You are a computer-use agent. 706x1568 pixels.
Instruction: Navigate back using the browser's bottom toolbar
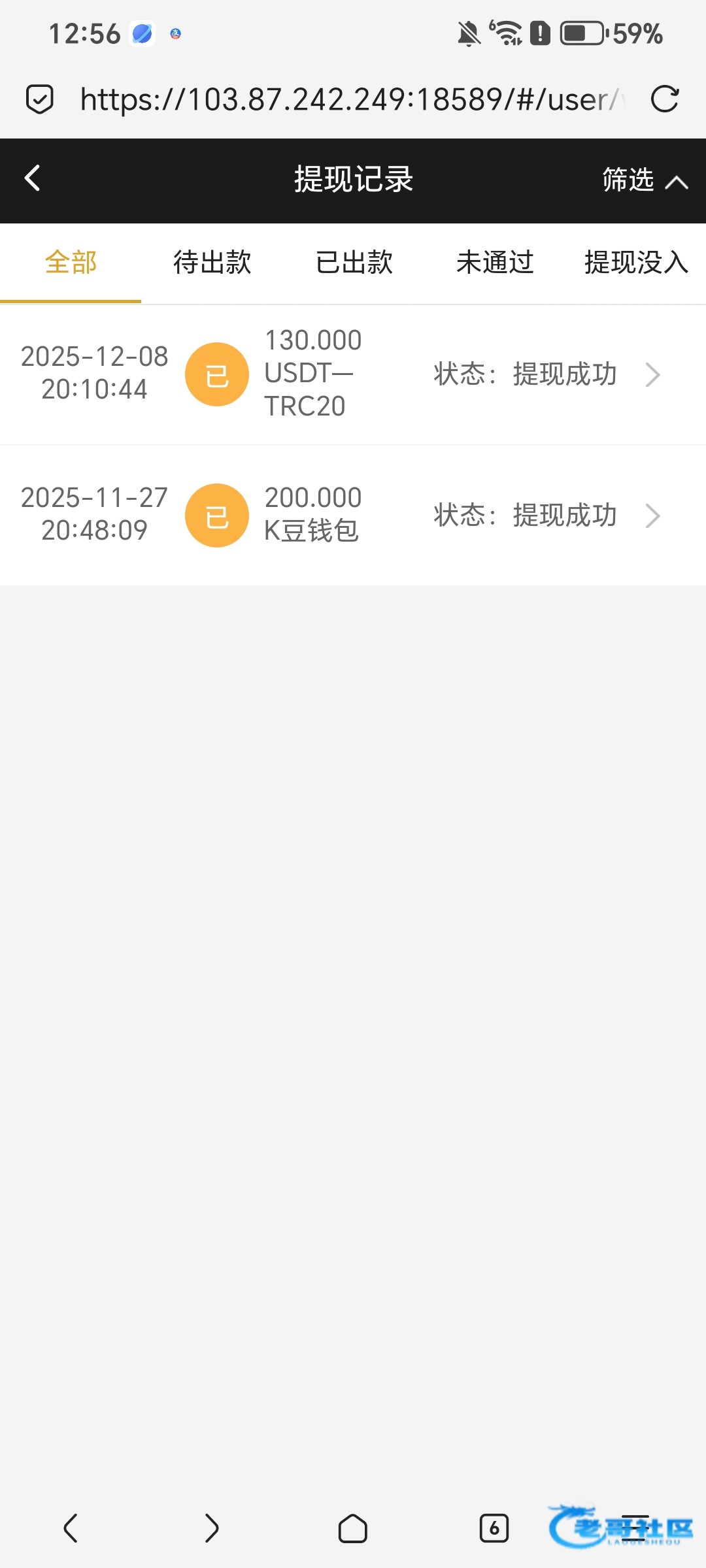point(71,1528)
